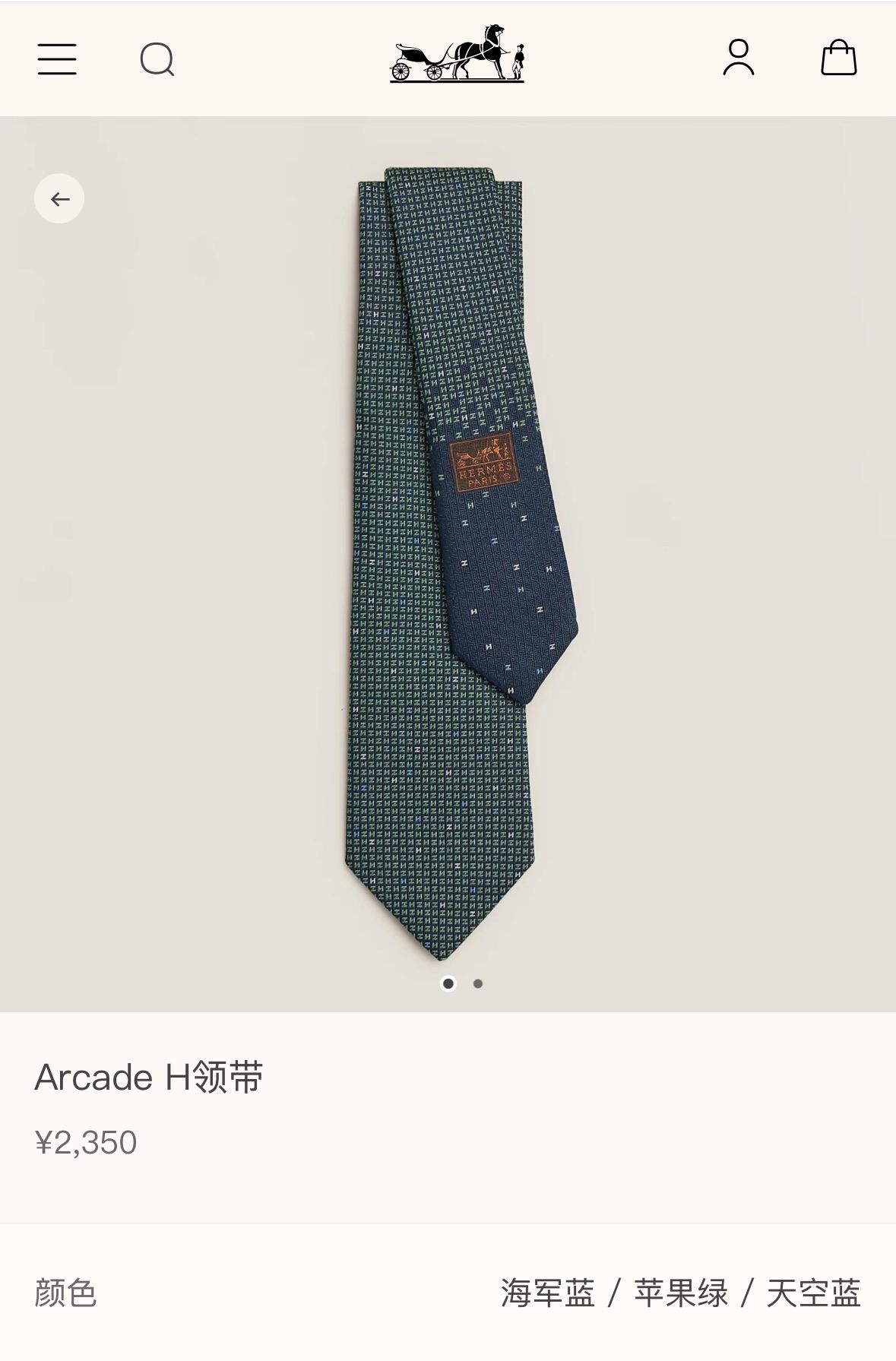This screenshot has width=896, height=1361.
Task: Open the shopping bag
Action: coord(838,58)
